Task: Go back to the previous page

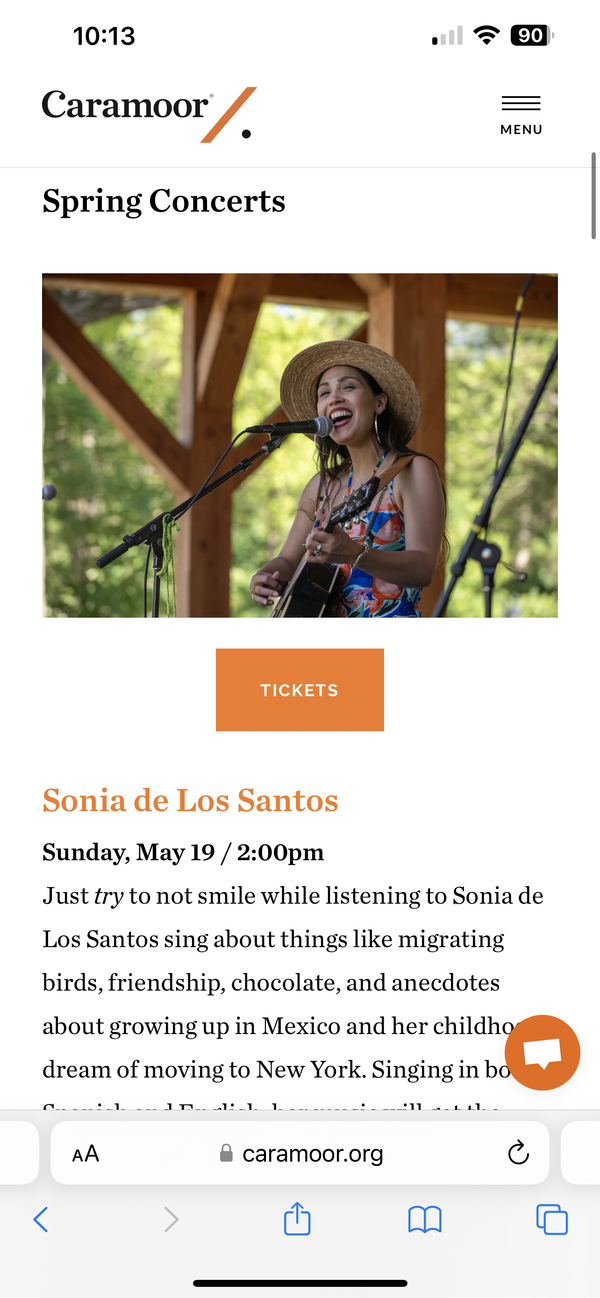Action: tap(41, 1219)
